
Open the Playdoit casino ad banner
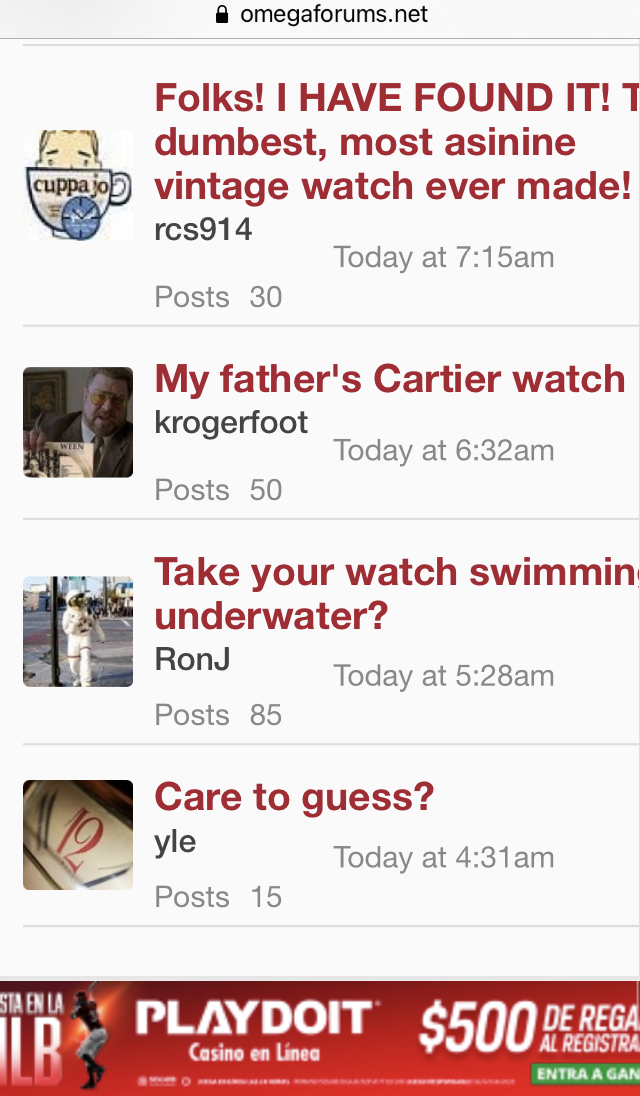coord(320,1037)
